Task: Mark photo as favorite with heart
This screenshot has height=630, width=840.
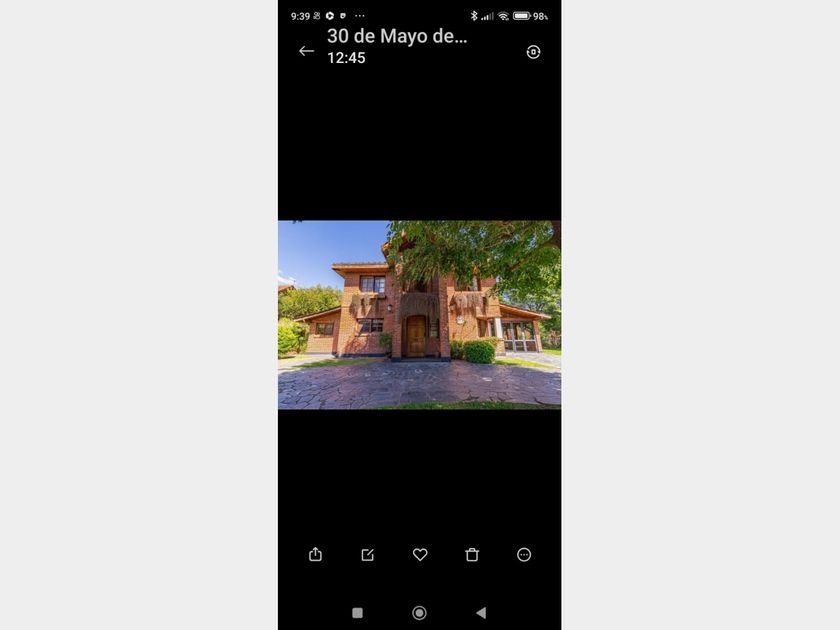Action: point(420,554)
